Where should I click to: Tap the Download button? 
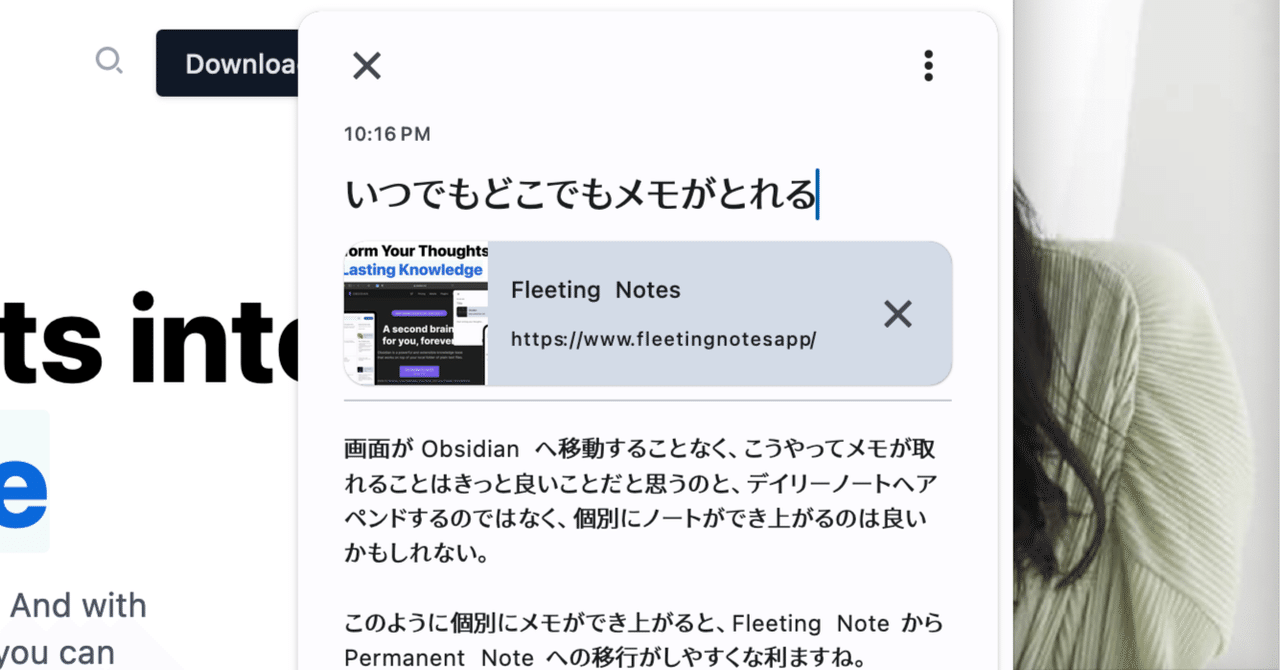[x=228, y=64]
